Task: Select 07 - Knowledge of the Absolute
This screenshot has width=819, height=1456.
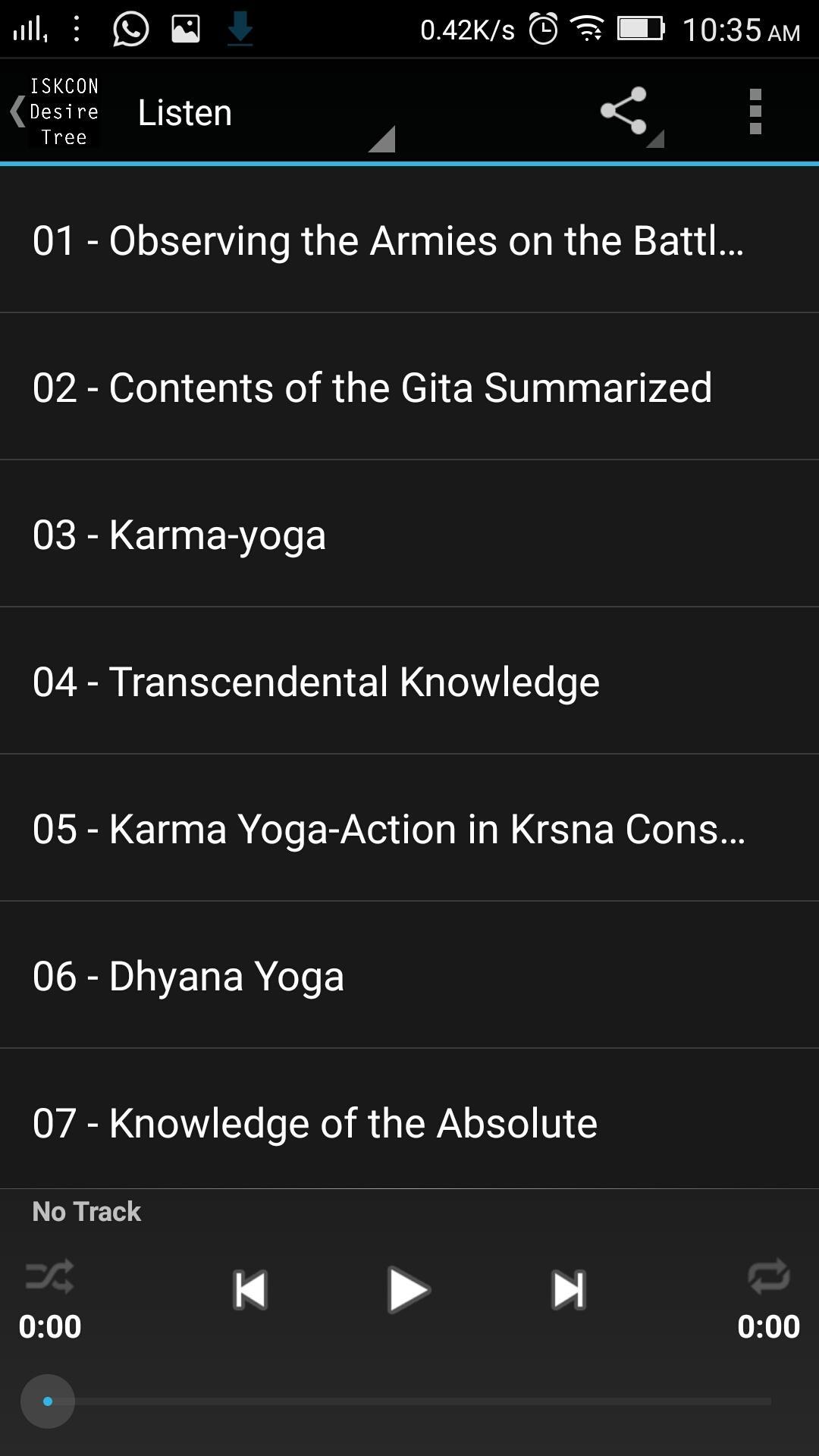Action: coord(409,1122)
